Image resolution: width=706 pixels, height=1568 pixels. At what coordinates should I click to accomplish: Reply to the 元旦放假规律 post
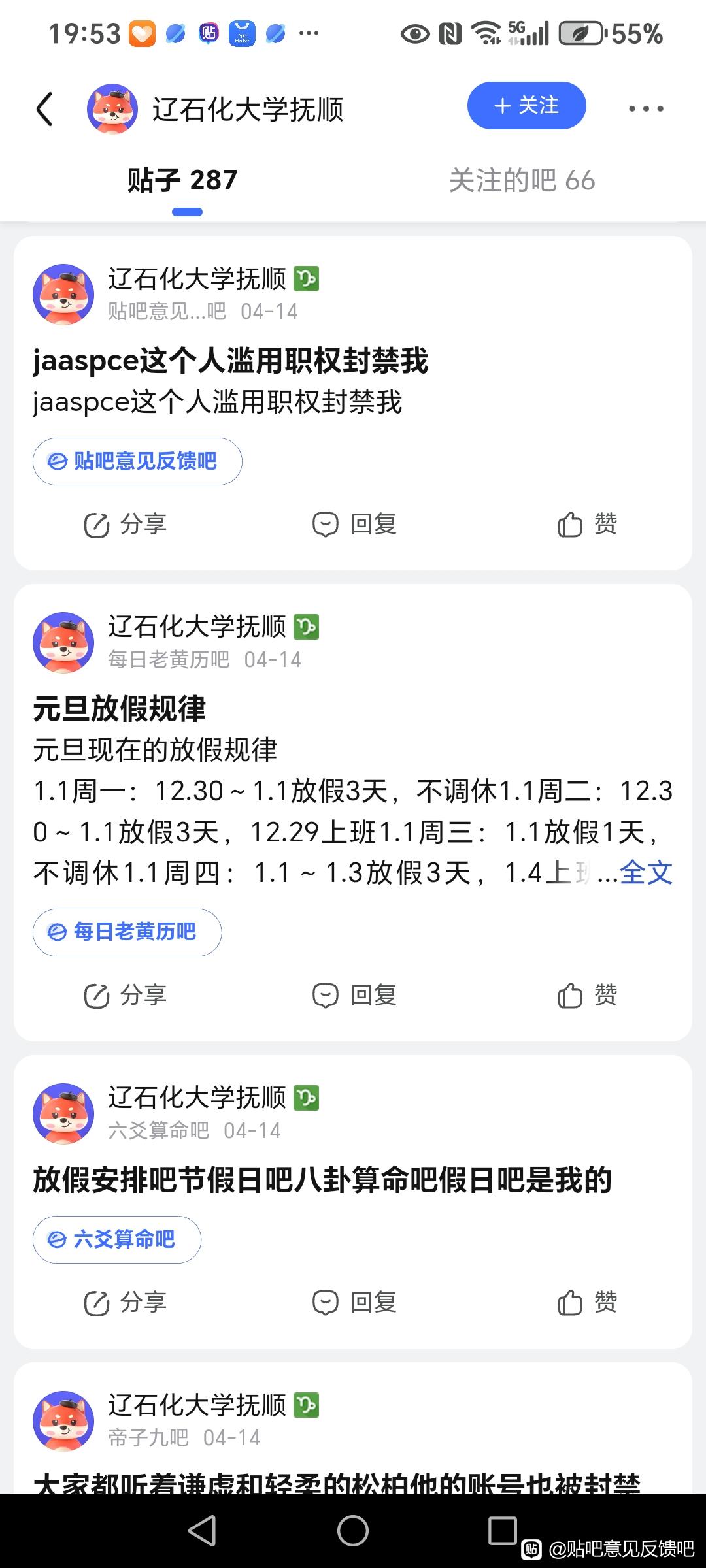click(x=354, y=996)
